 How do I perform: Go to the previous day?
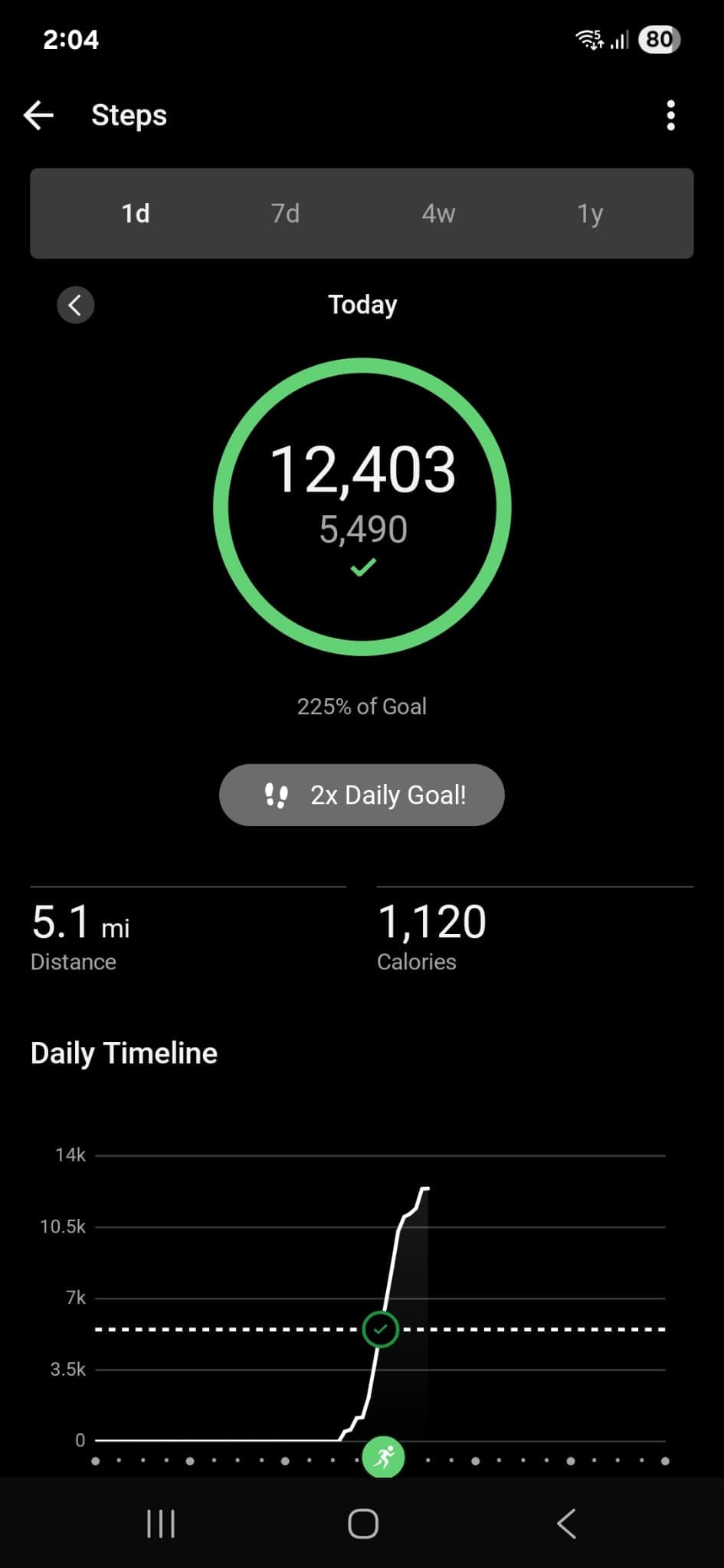[x=75, y=305]
